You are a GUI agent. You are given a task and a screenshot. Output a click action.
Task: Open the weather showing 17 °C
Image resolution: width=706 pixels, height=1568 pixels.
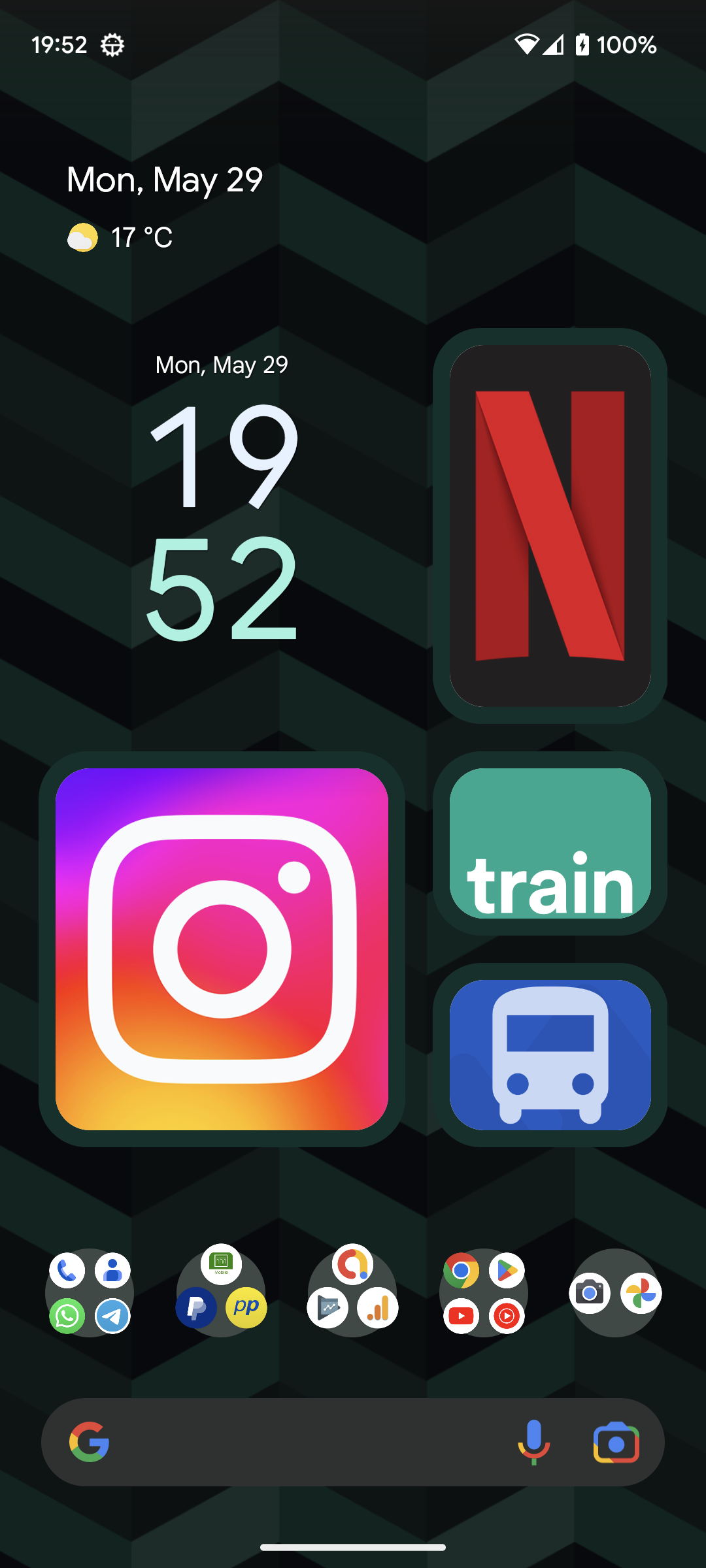pyautogui.click(x=121, y=237)
